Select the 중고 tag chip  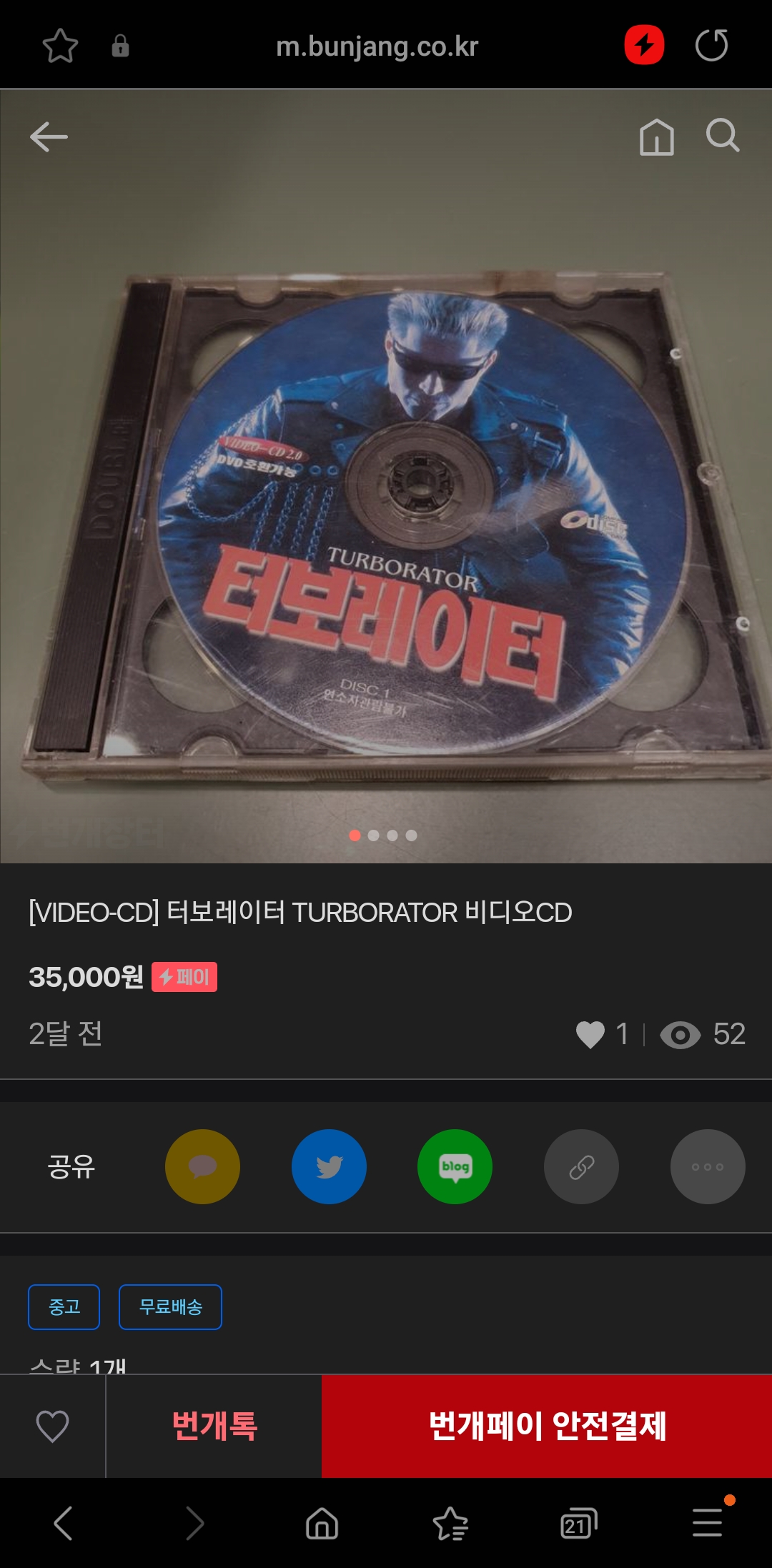click(64, 1306)
